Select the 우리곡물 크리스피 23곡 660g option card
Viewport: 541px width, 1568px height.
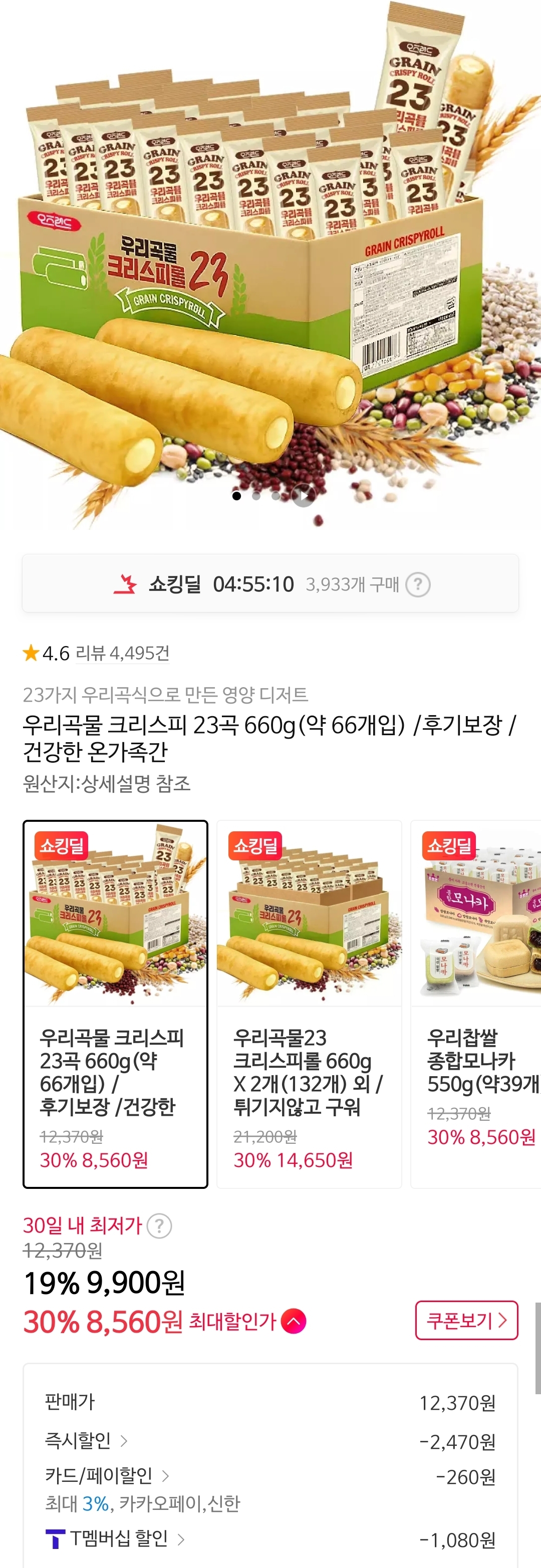[x=115, y=1004]
